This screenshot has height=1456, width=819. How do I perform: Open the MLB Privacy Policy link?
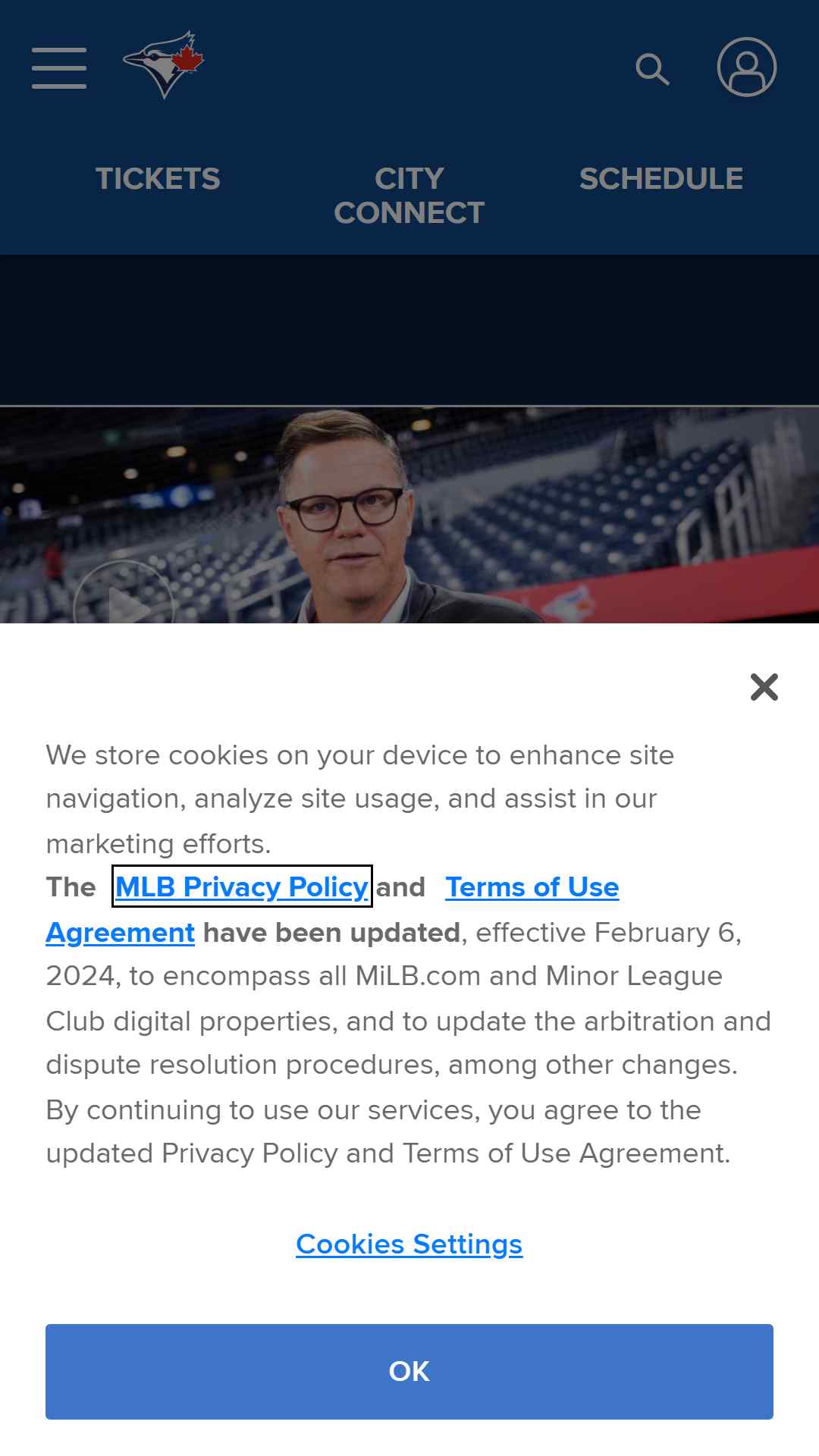pos(242,886)
